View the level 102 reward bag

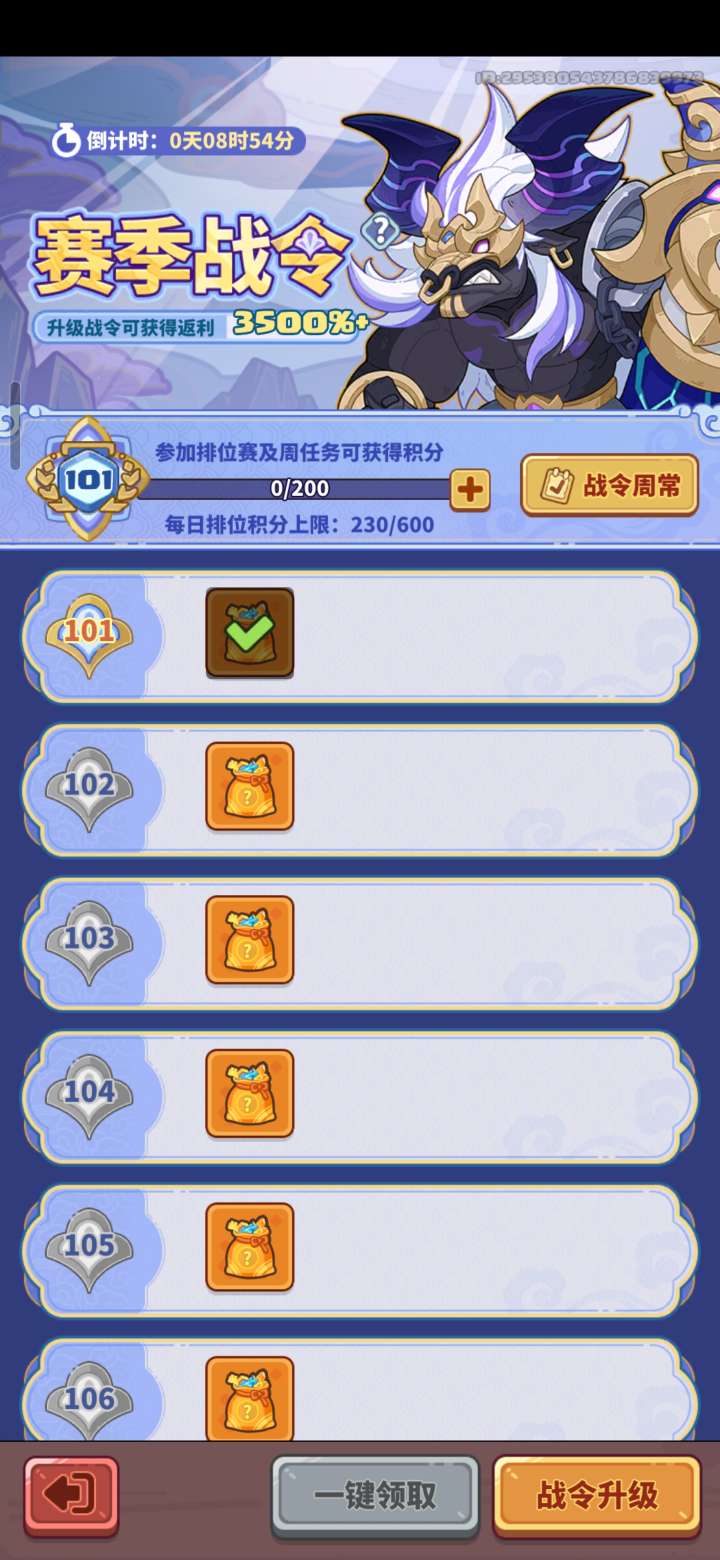250,786
